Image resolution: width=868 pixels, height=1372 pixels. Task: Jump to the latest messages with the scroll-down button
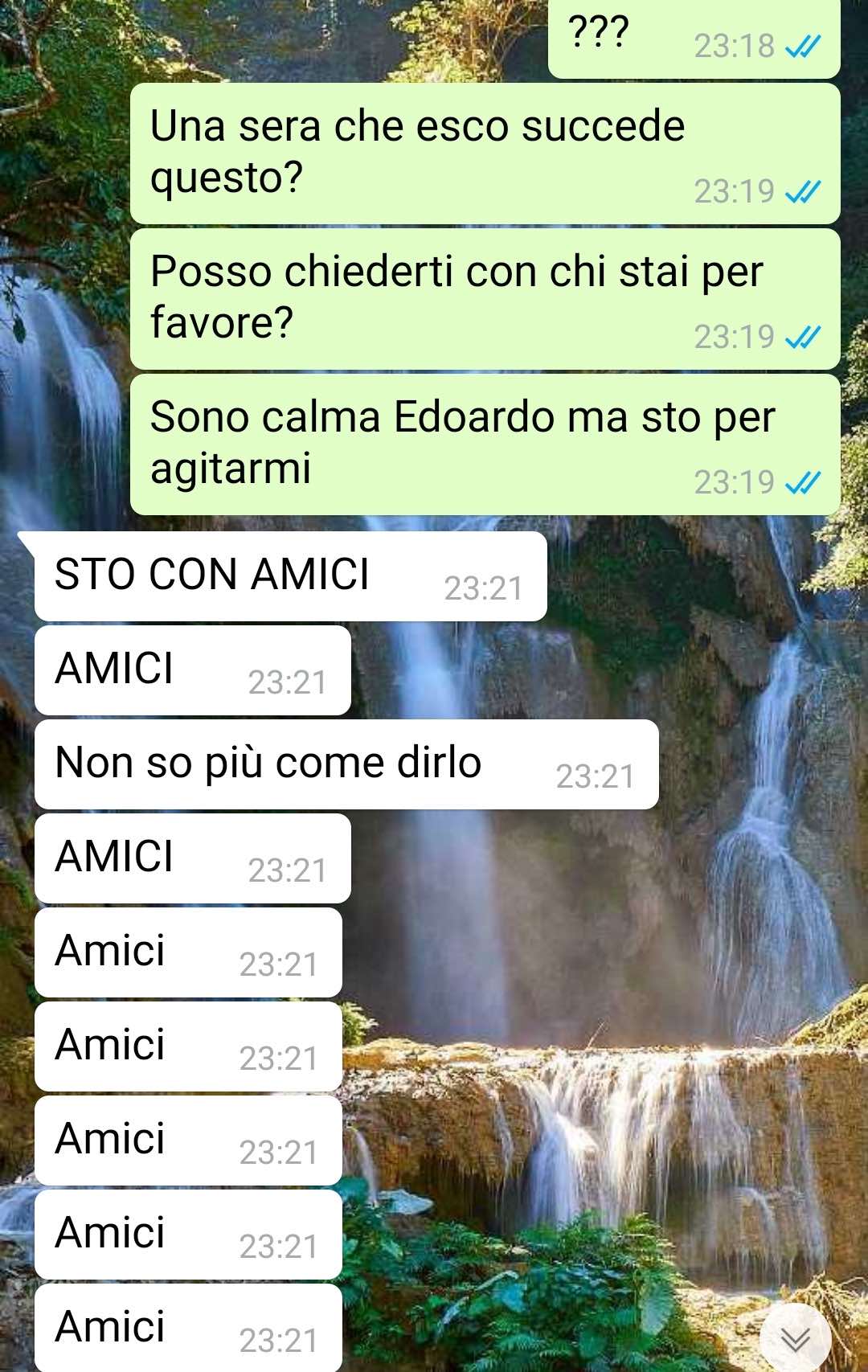coord(795,1337)
